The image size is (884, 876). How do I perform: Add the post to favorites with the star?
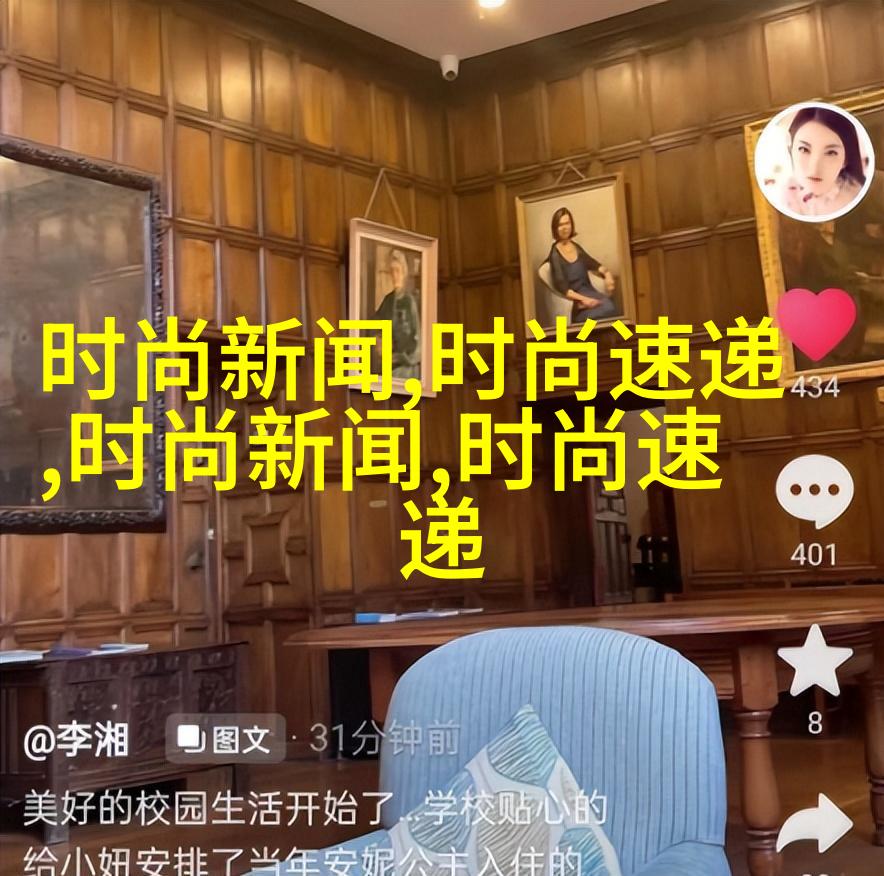pos(814,660)
